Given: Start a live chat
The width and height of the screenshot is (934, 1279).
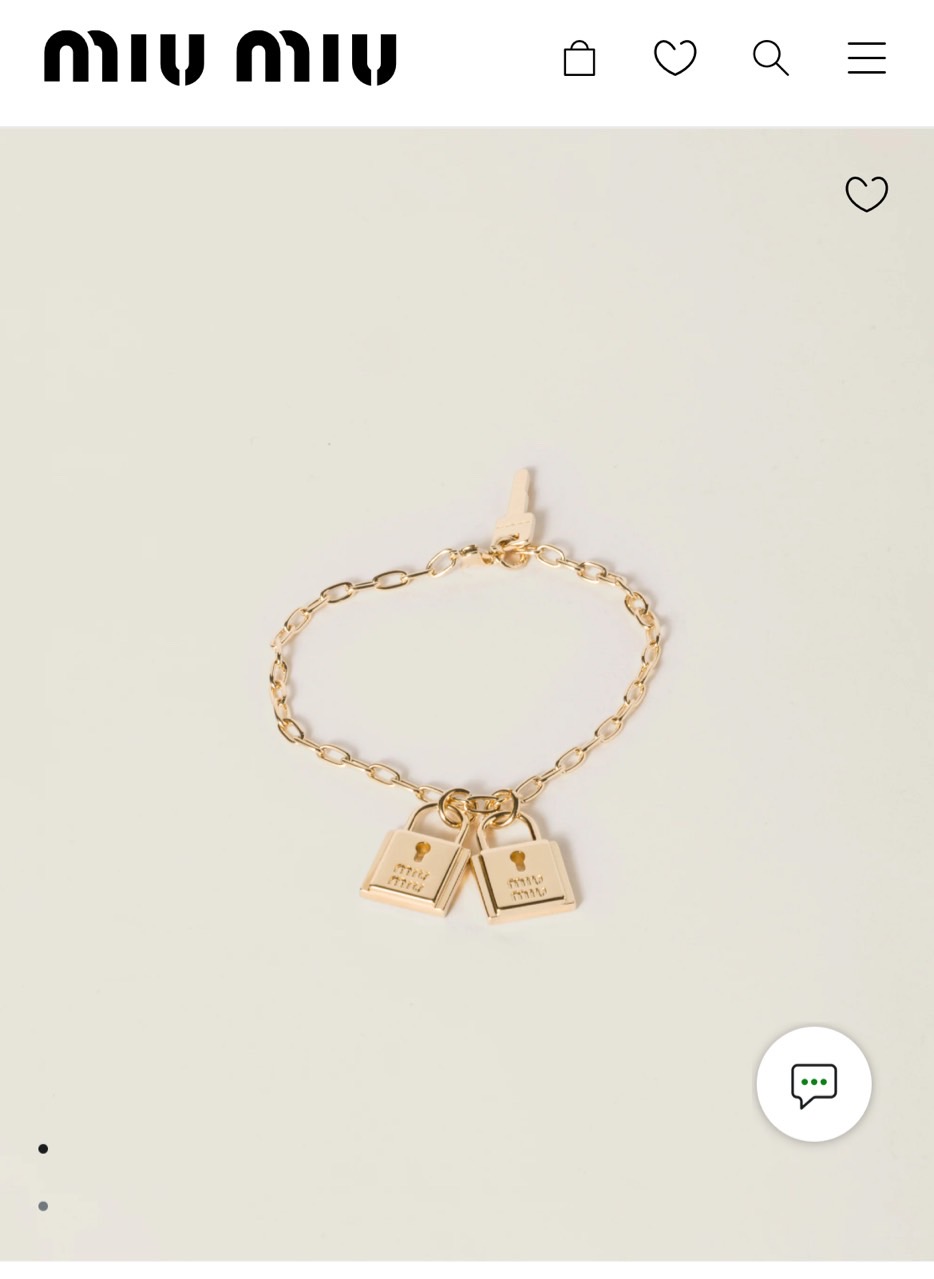Looking at the screenshot, I should coord(814,1084).
